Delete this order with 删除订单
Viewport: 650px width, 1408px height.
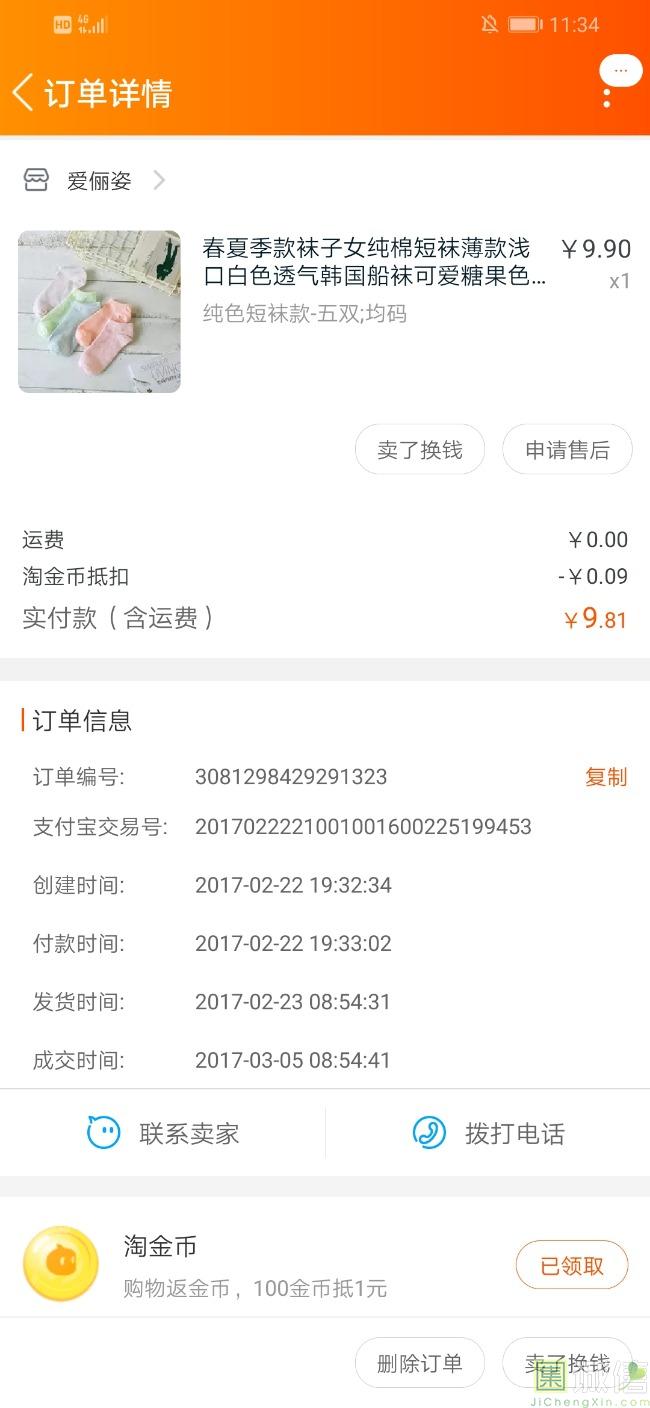pyautogui.click(x=419, y=1363)
